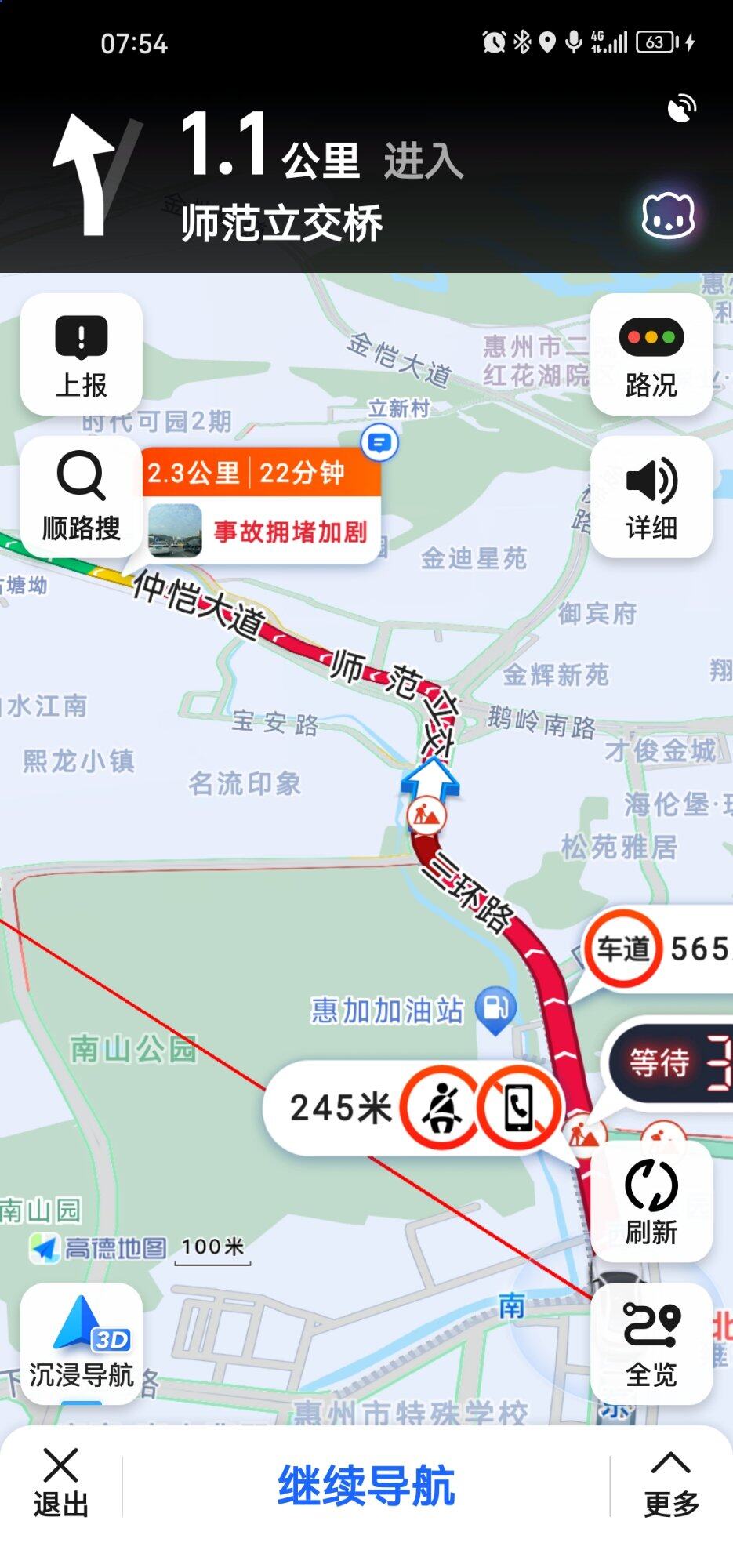Tap the satellite signal icon

coord(682,108)
